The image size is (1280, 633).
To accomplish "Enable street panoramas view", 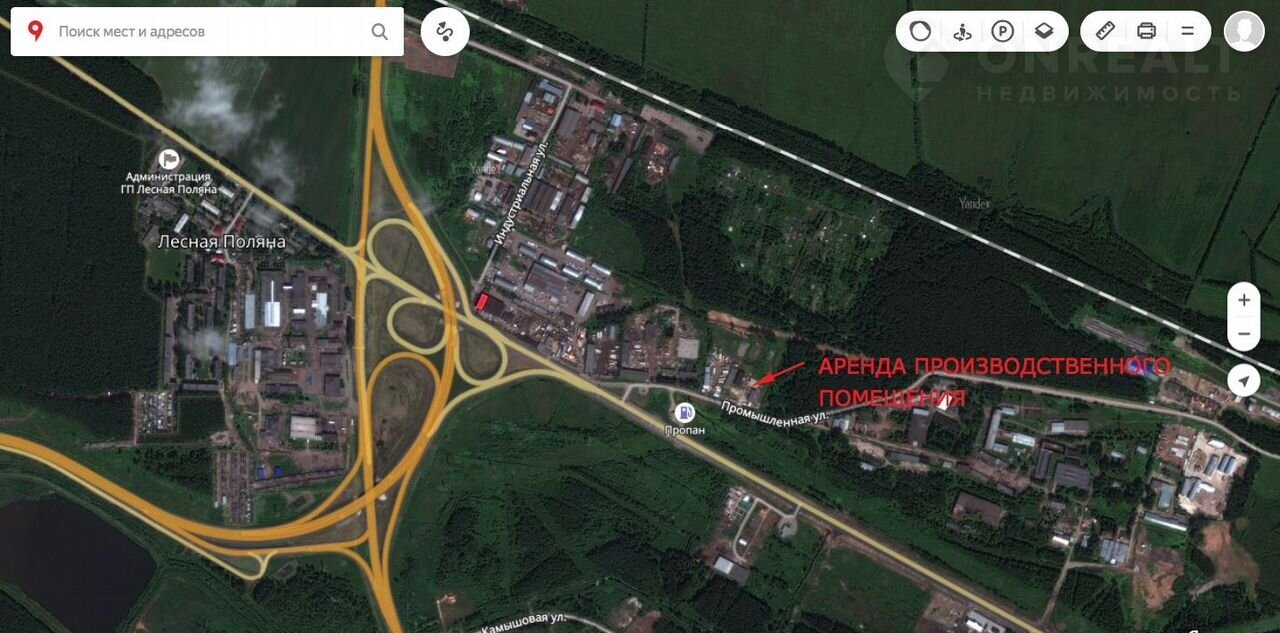I will pos(962,31).
